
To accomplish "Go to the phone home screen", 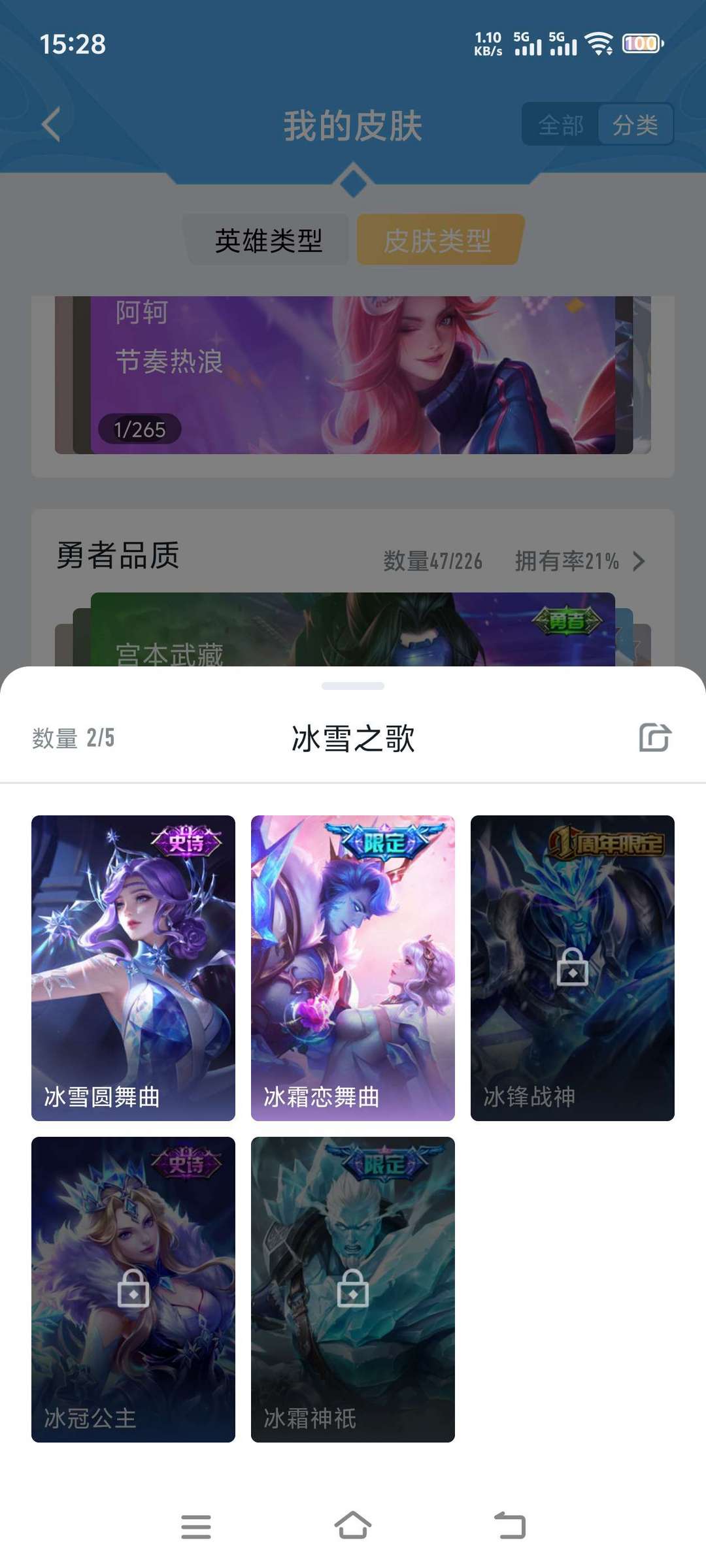I will point(353,1526).
